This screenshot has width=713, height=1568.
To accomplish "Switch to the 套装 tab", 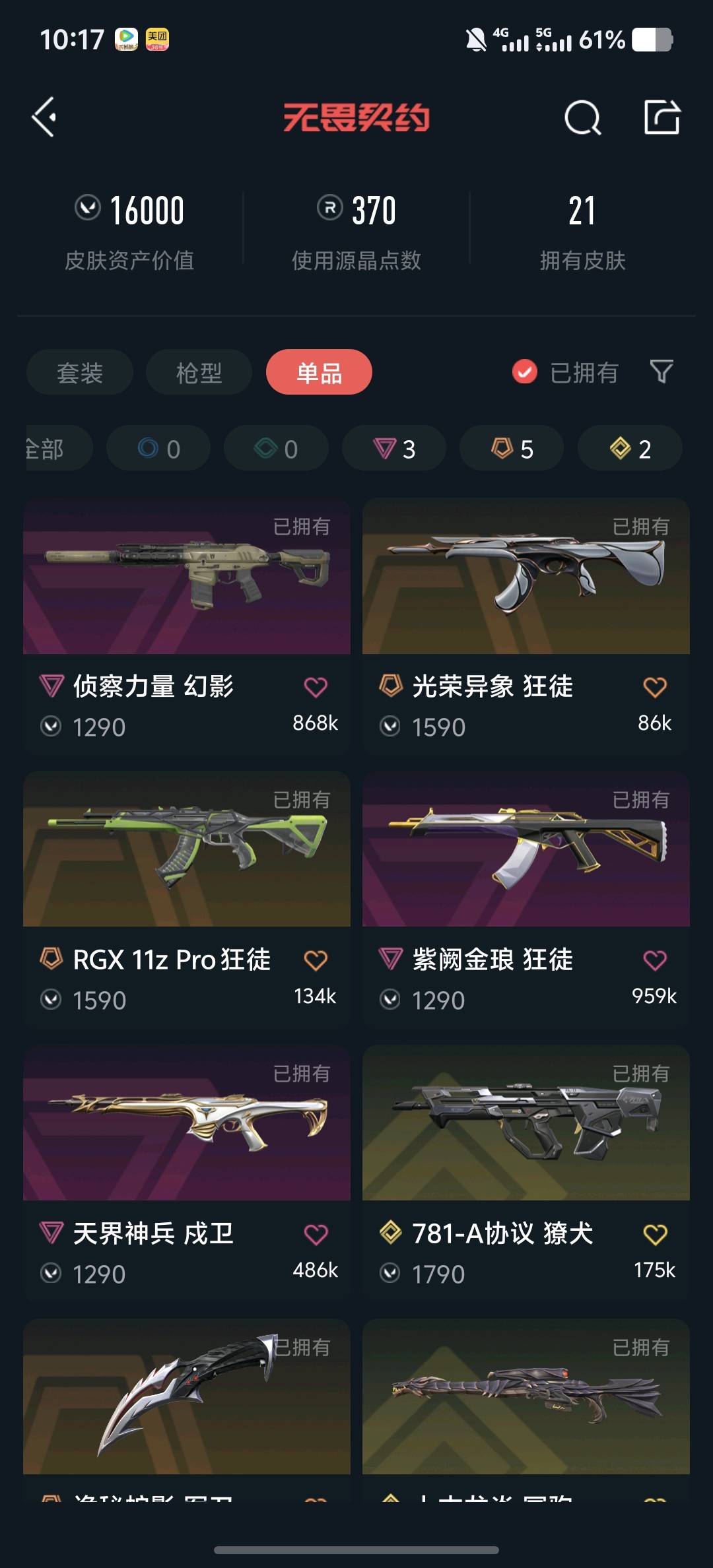I will point(80,373).
